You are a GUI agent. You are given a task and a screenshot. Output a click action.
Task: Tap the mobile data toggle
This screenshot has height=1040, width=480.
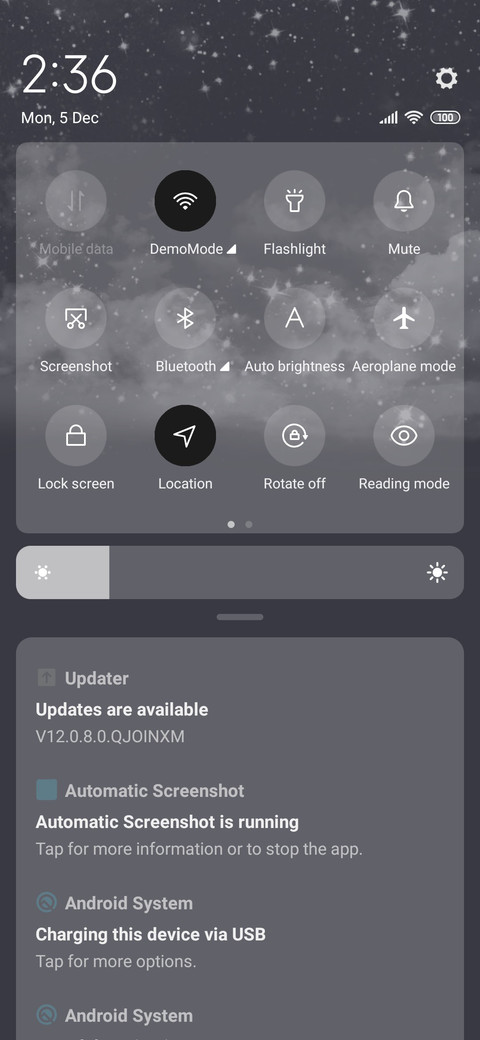[76, 201]
